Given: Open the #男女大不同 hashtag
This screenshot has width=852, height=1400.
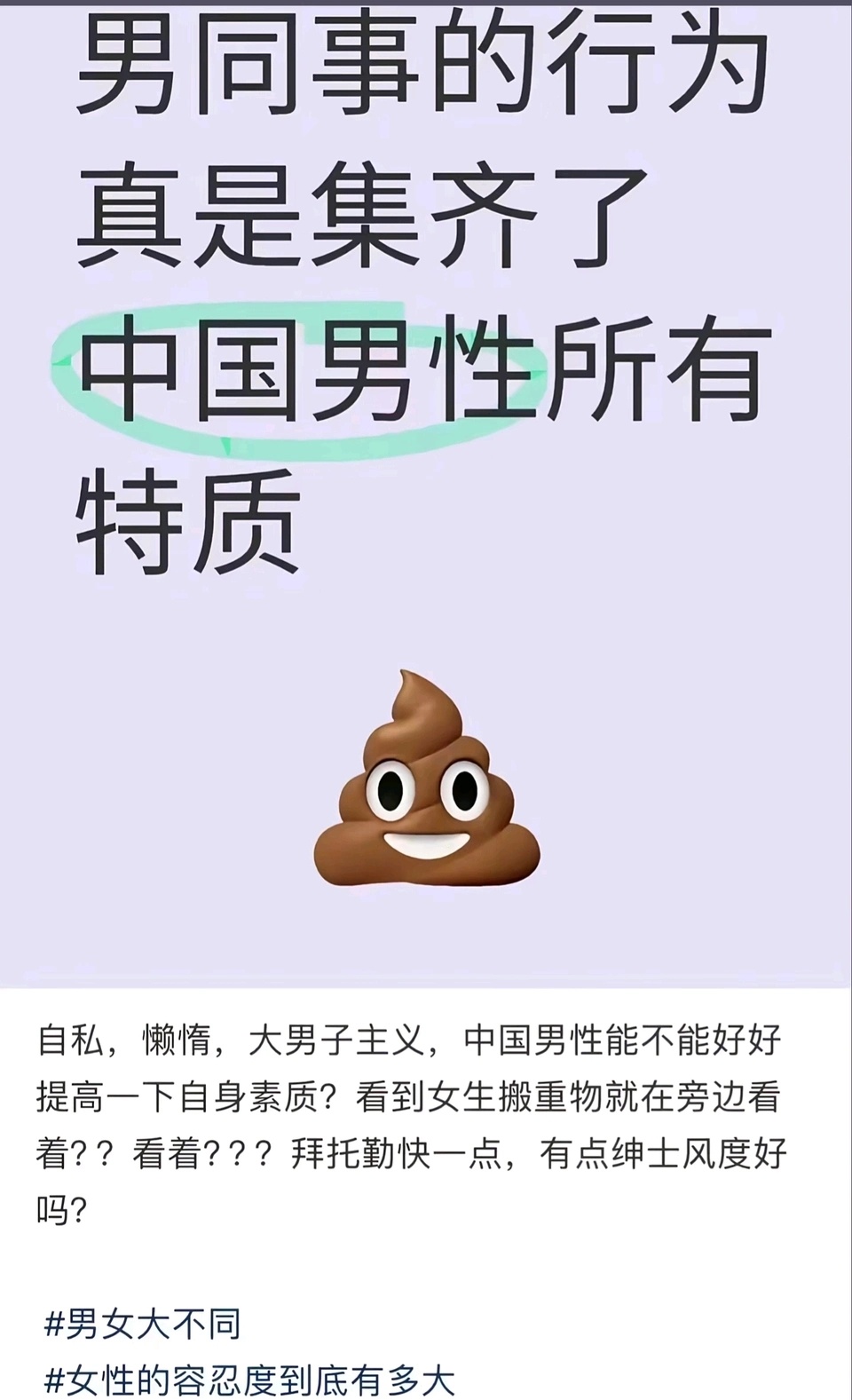Looking at the screenshot, I should pos(142,1325).
